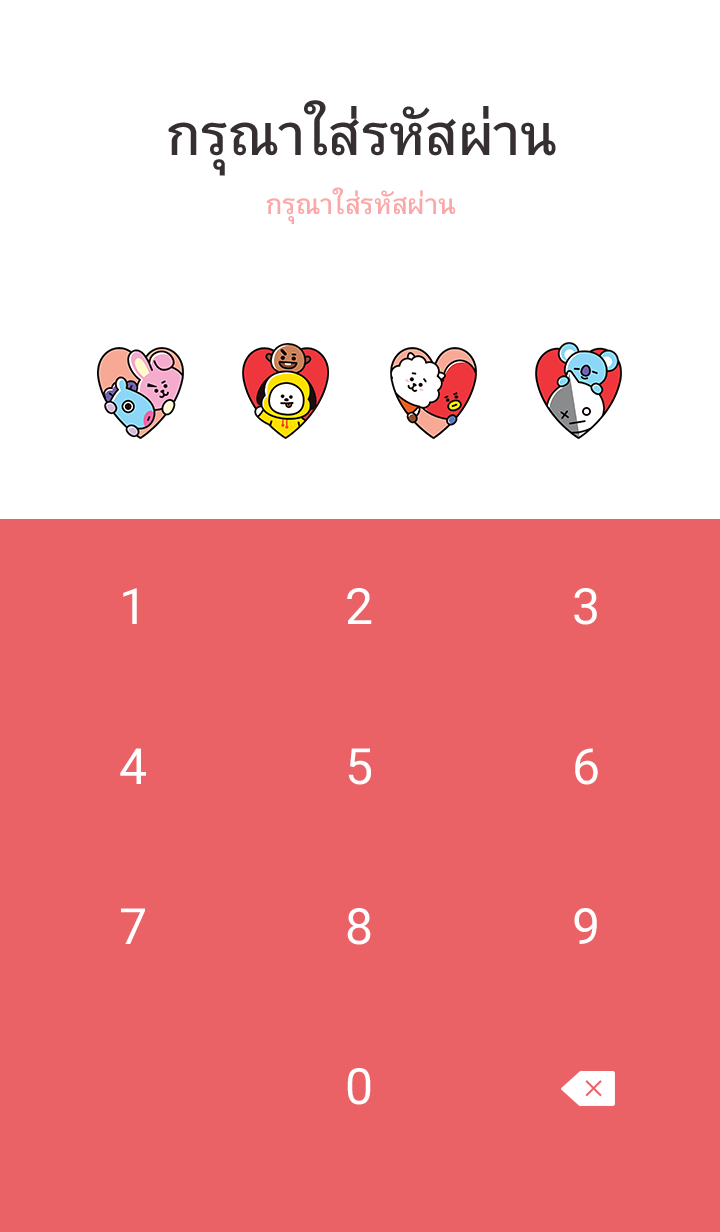This screenshot has height=1232, width=720.
Task: Choose digit 8 on the keypad
Action: 359,927
